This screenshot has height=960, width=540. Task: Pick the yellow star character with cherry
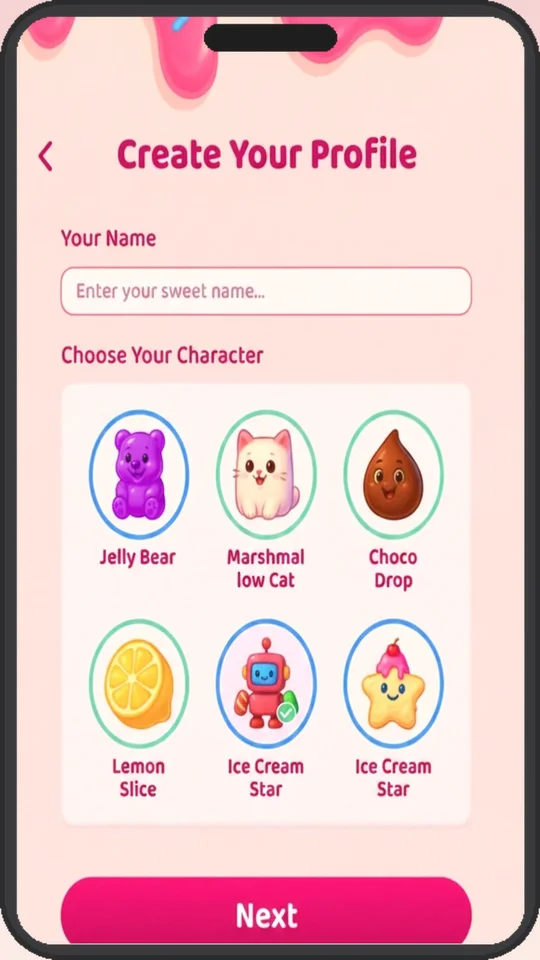(393, 683)
